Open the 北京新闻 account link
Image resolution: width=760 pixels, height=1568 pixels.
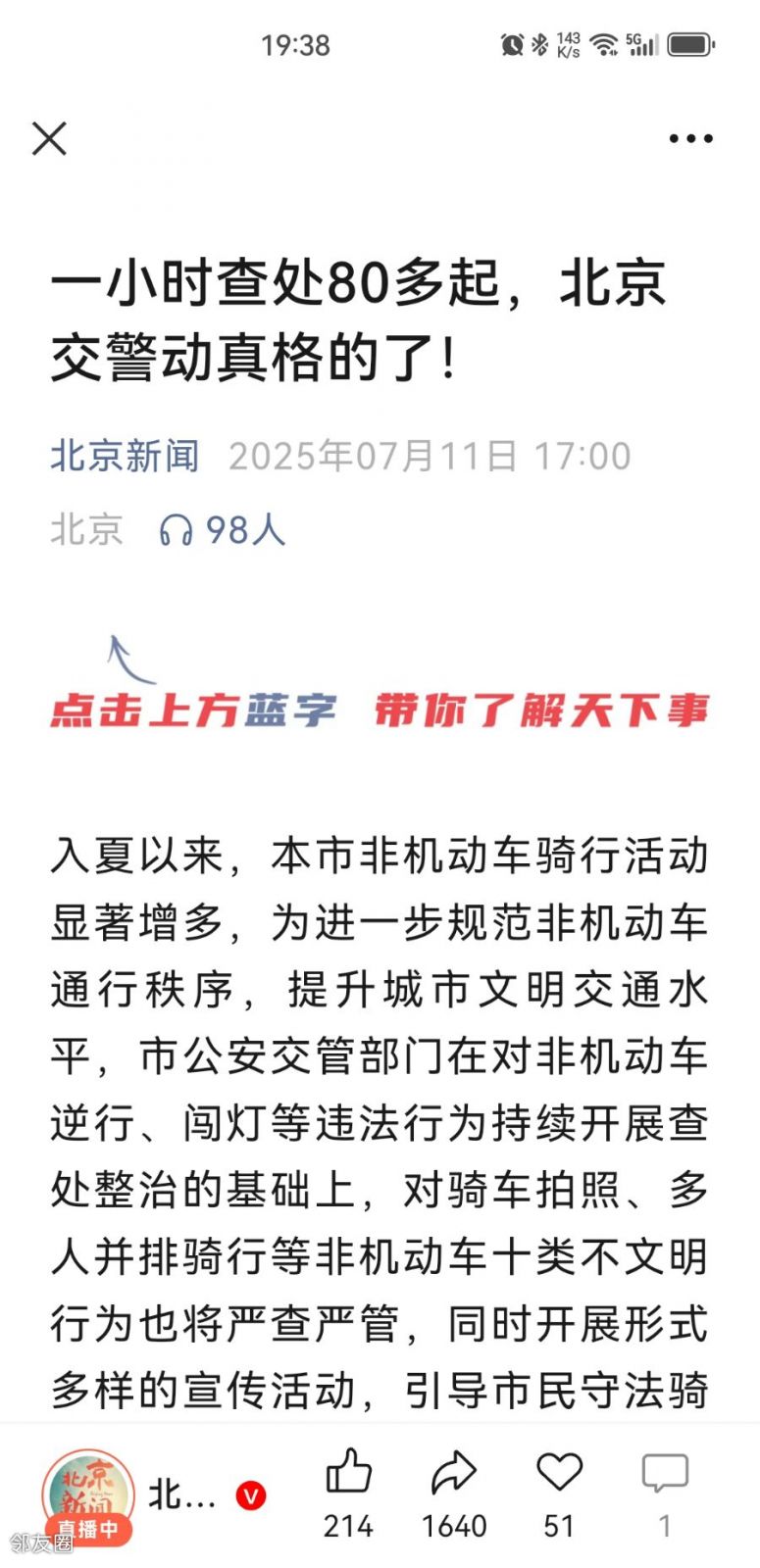[x=125, y=457]
